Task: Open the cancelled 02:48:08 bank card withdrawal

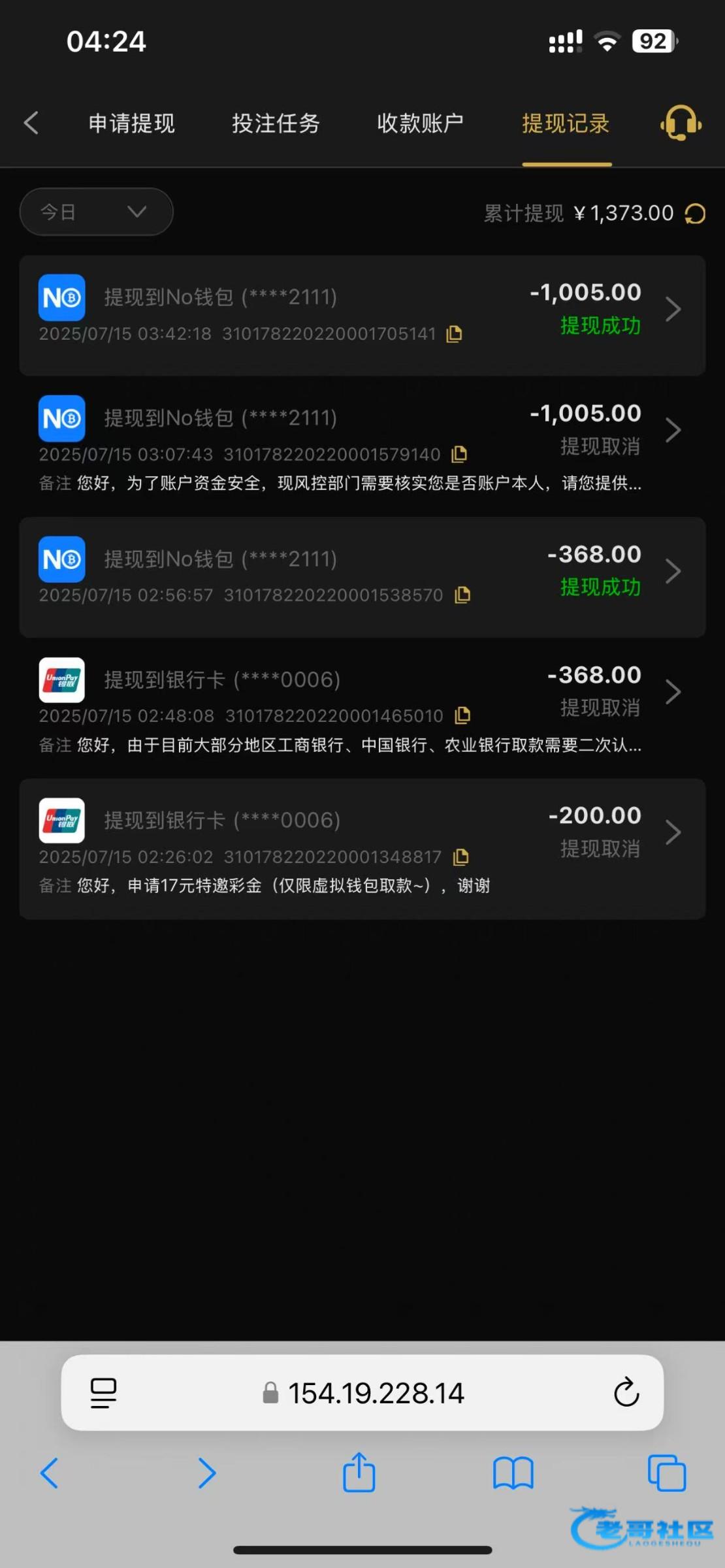Action: 362,708
